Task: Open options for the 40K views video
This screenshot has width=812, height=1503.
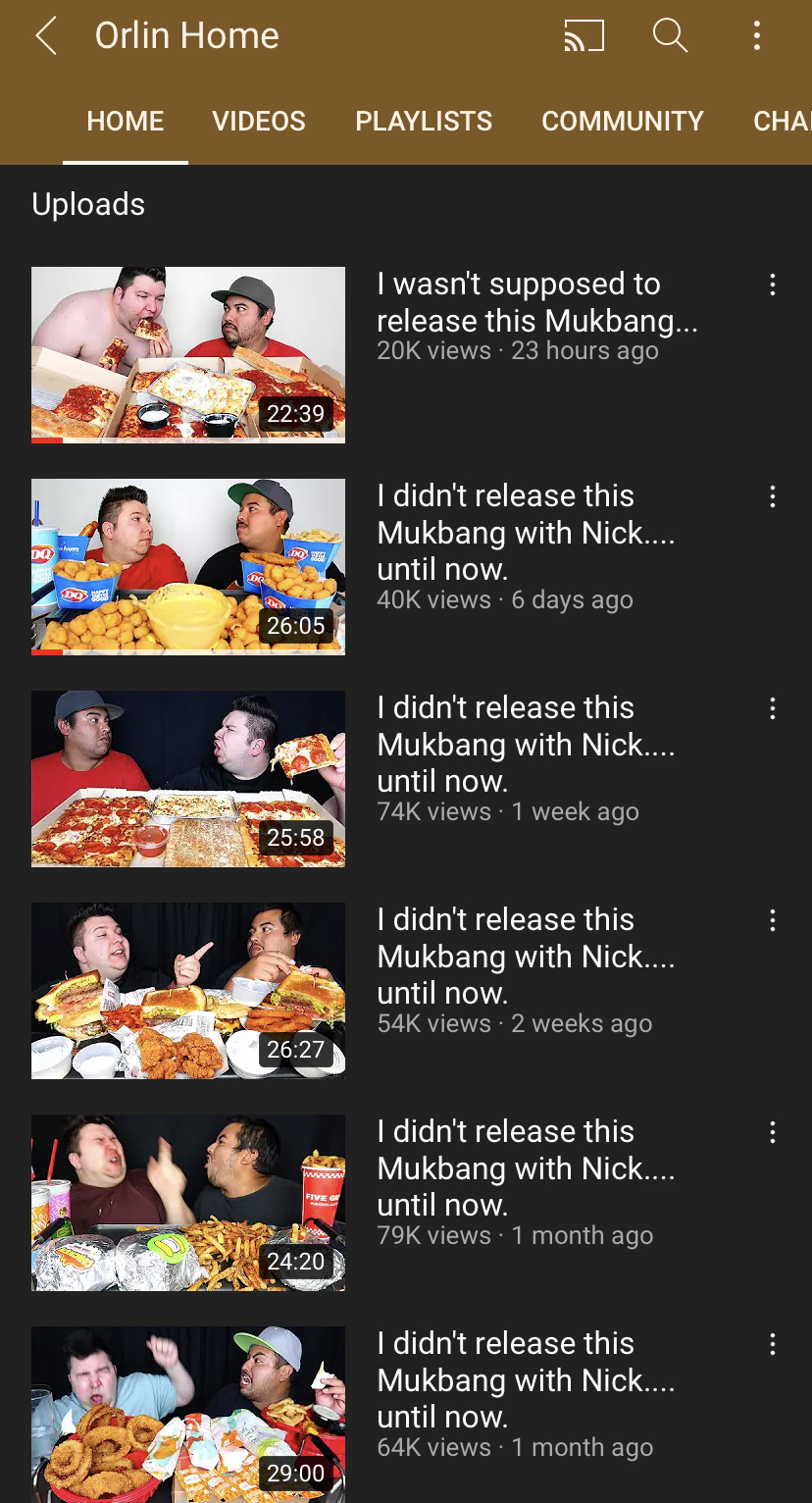Action: tap(773, 496)
